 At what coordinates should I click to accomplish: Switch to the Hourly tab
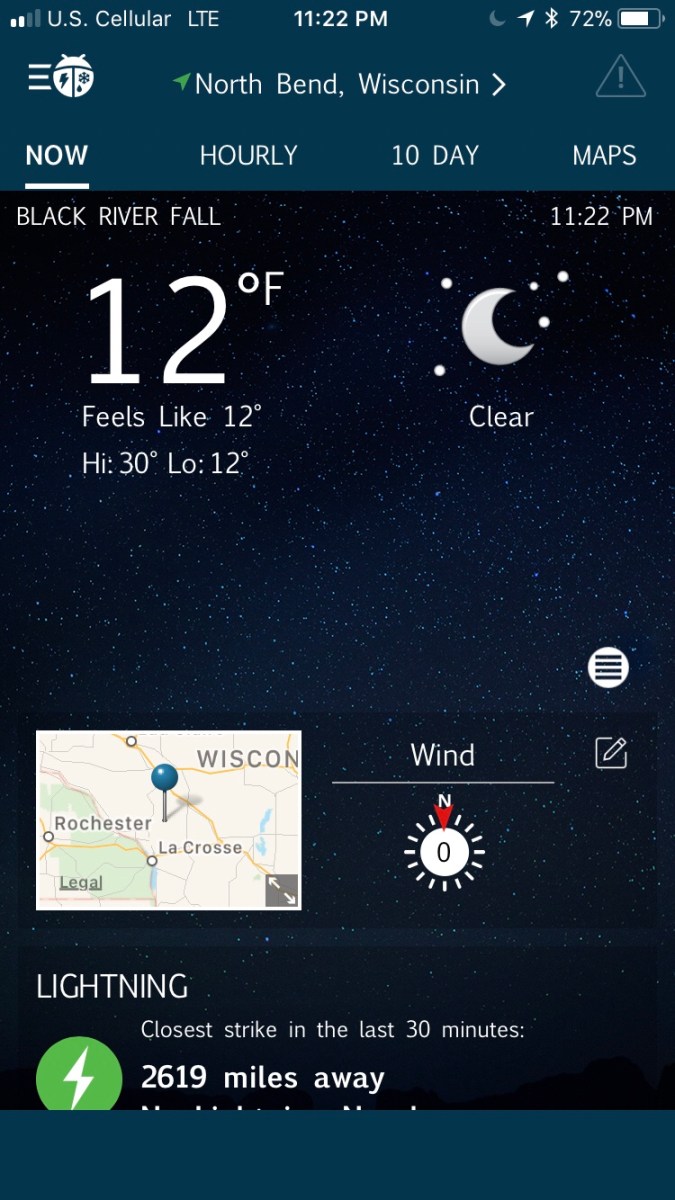(248, 156)
